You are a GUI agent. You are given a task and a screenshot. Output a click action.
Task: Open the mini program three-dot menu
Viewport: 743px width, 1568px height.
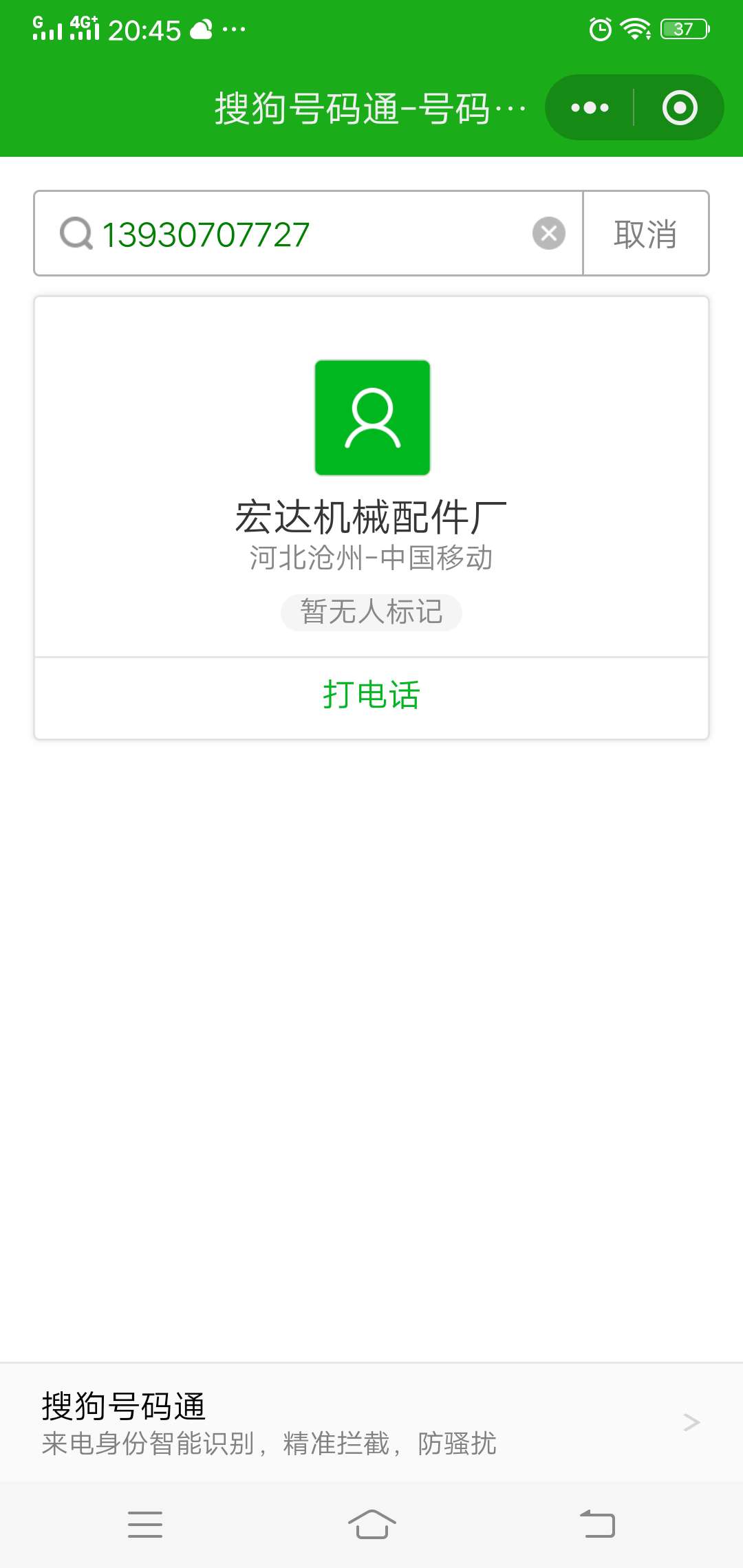pos(590,108)
